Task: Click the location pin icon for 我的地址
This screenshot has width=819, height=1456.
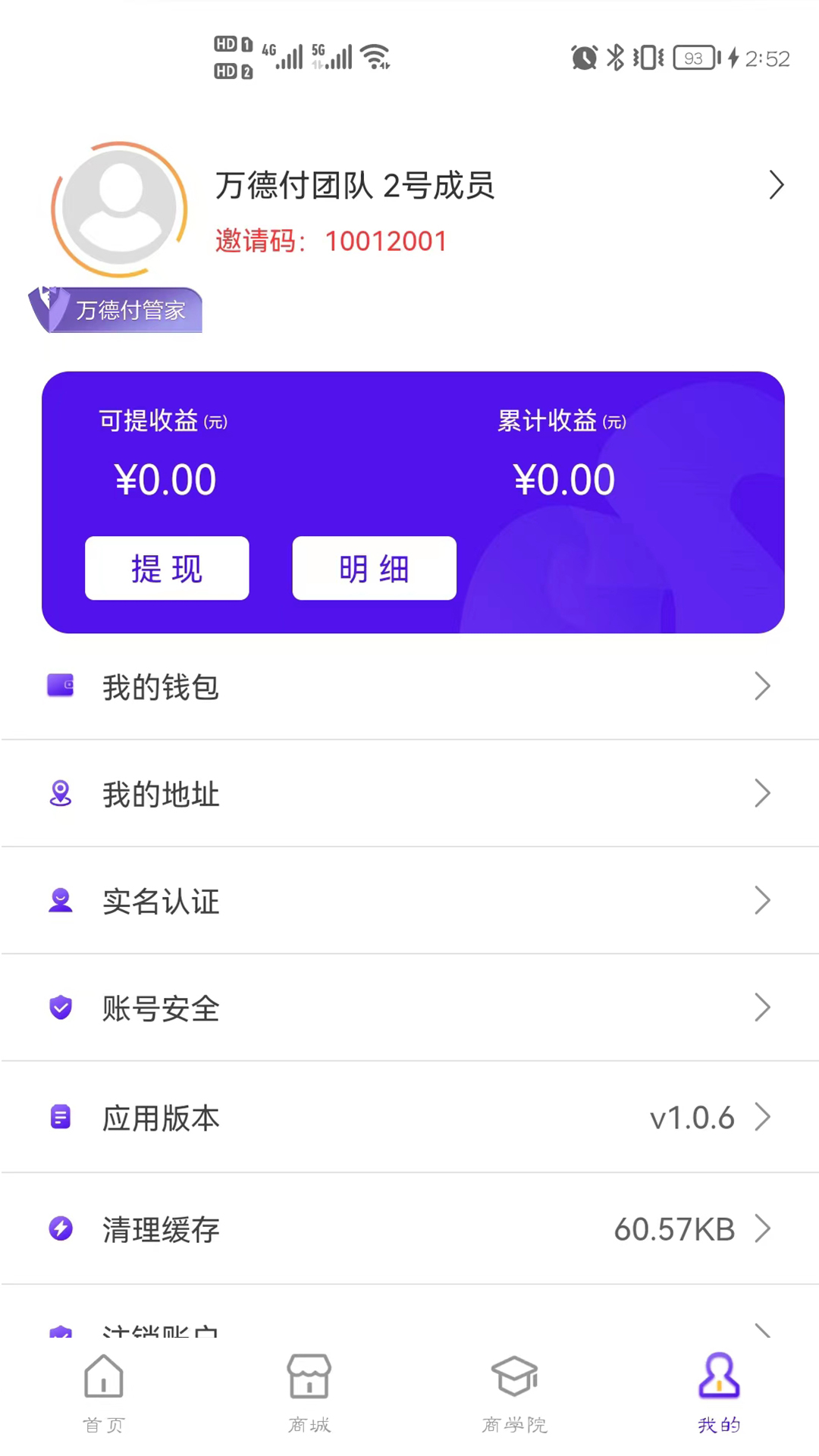Action: click(60, 793)
